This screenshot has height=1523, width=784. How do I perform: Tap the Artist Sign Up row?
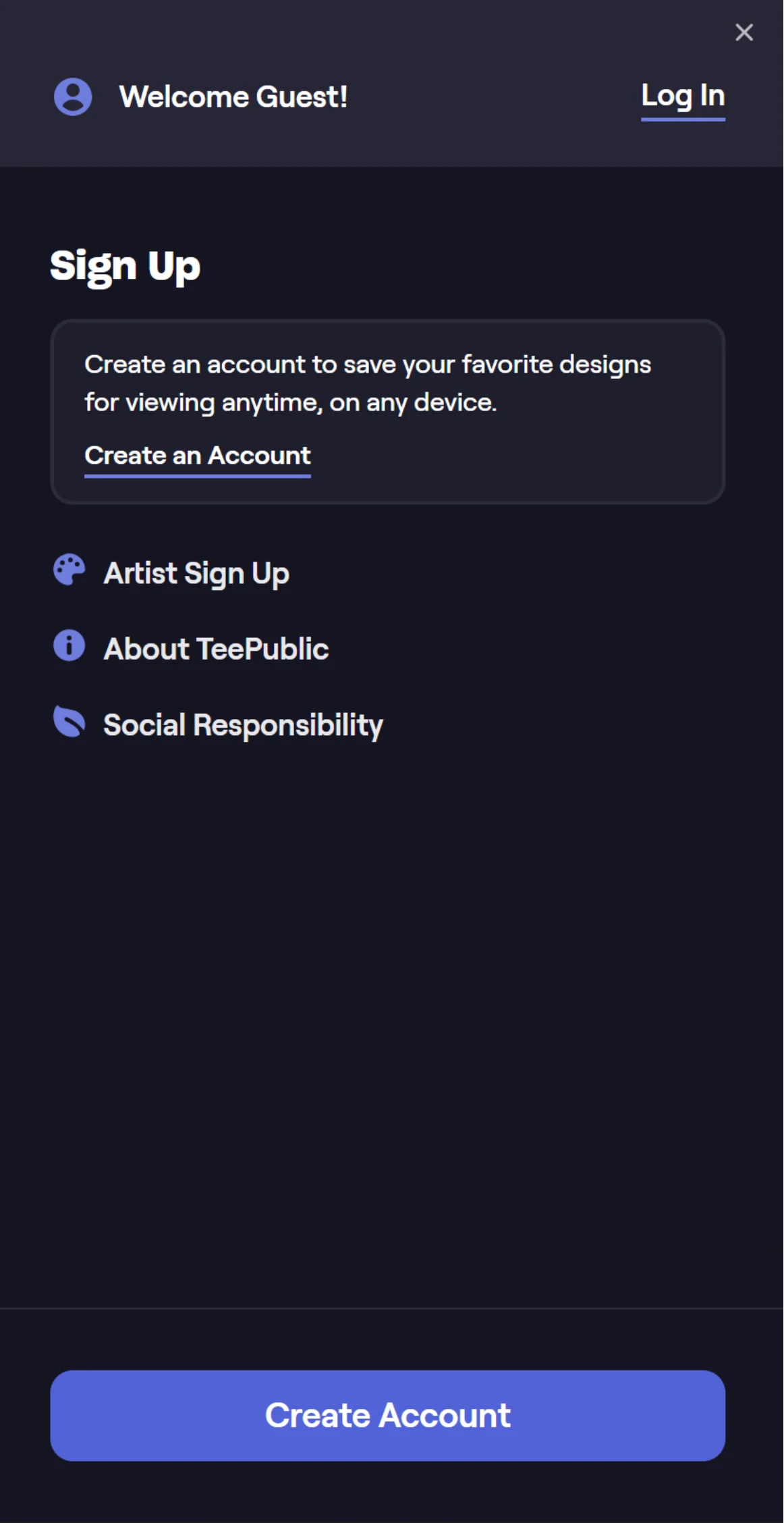click(x=196, y=572)
